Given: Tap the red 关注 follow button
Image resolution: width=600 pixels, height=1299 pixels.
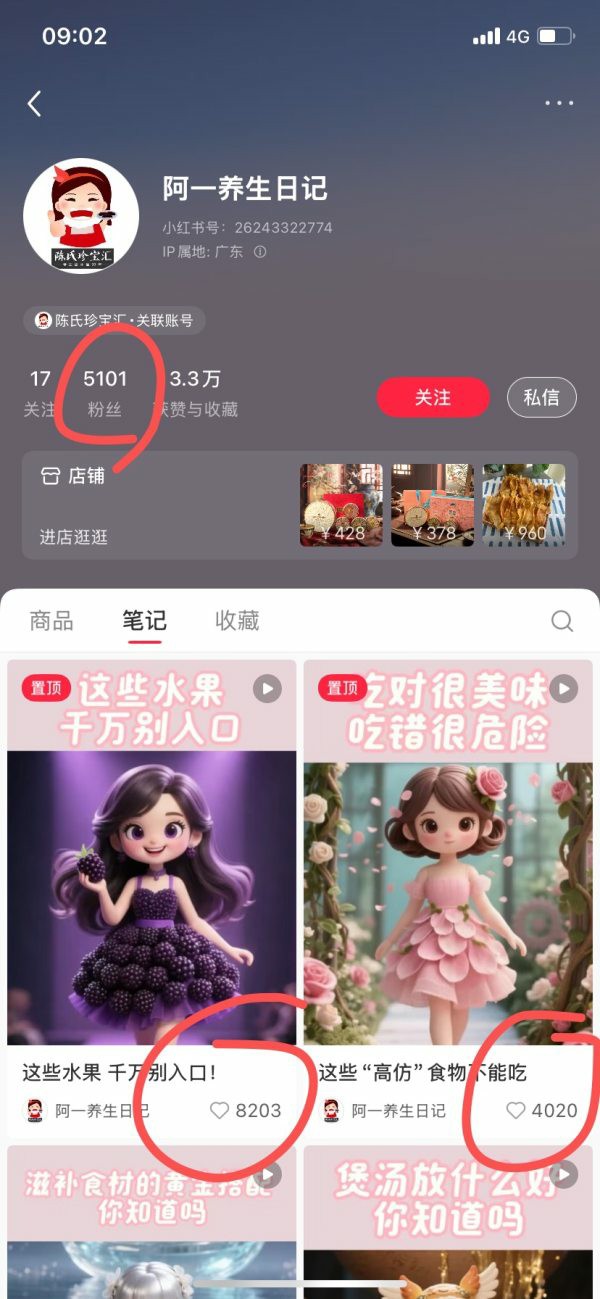Looking at the screenshot, I should (433, 397).
